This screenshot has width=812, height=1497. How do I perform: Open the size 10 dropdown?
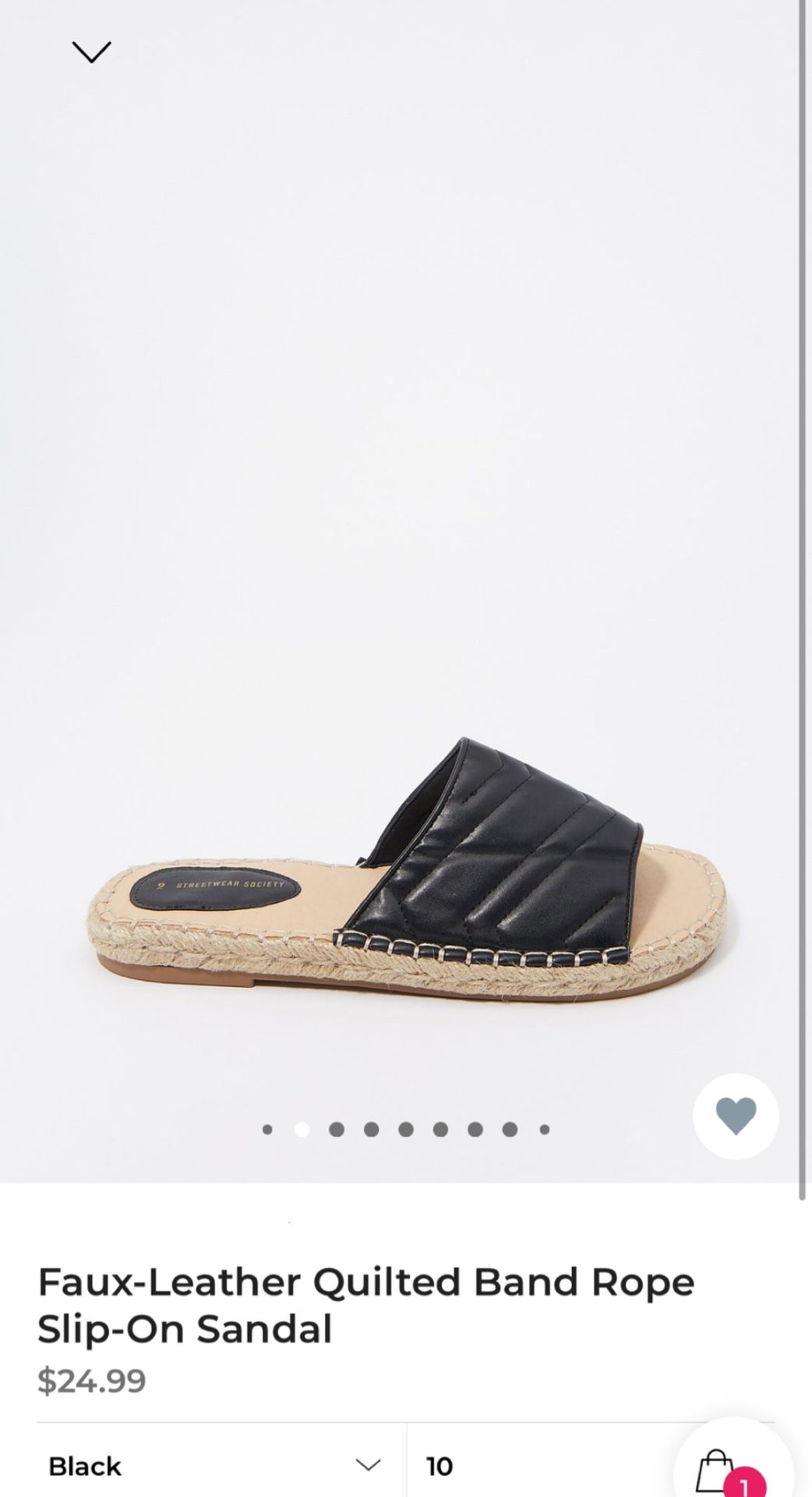tap(538, 1465)
